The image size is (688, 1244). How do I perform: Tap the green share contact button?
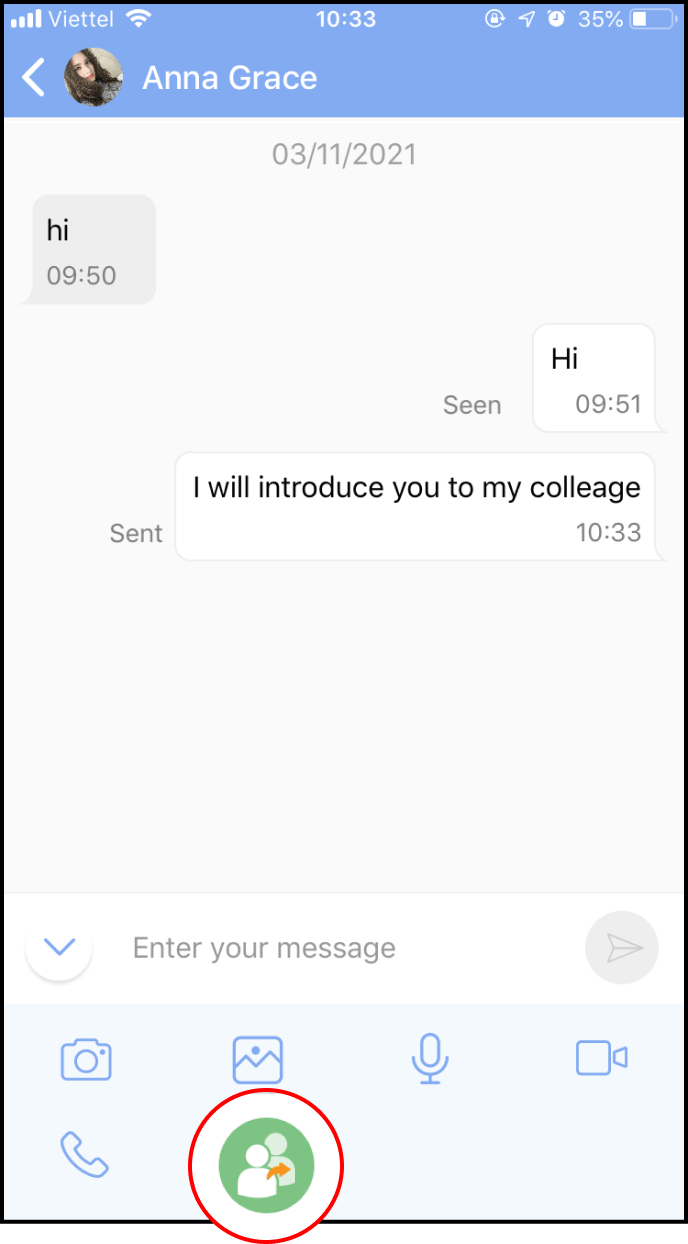[x=266, y=1165]
